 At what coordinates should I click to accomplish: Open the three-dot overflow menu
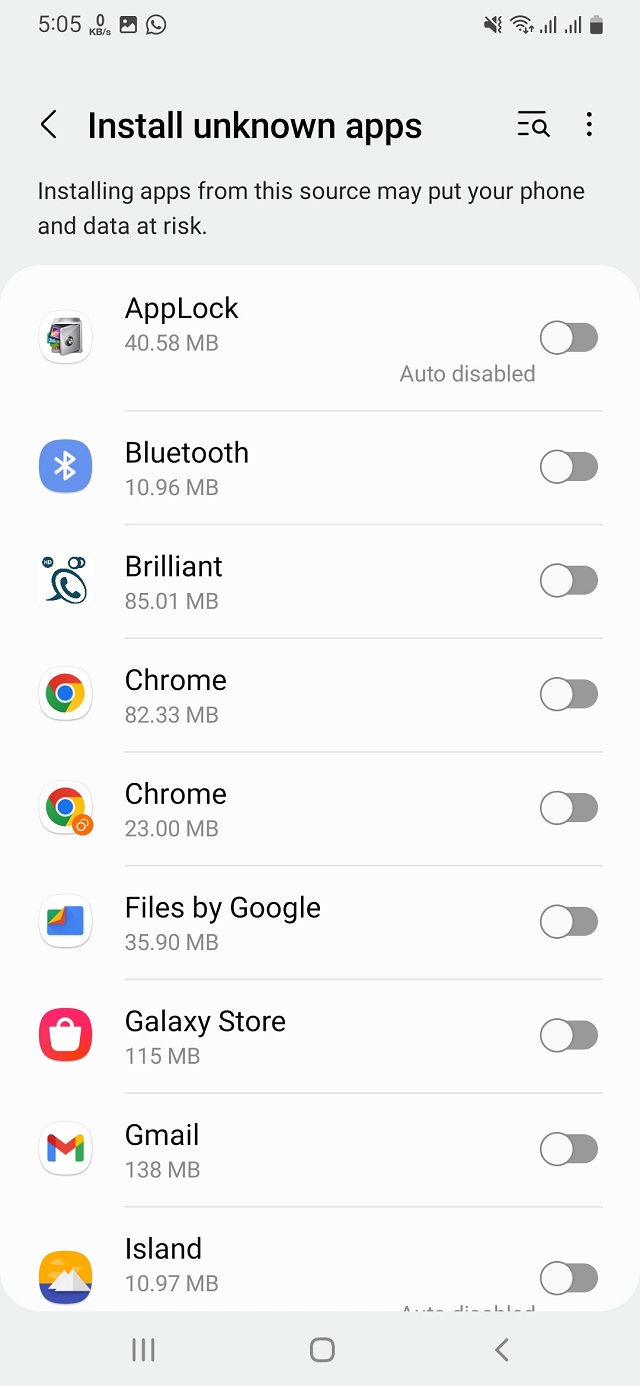click(x=589, y=125)
